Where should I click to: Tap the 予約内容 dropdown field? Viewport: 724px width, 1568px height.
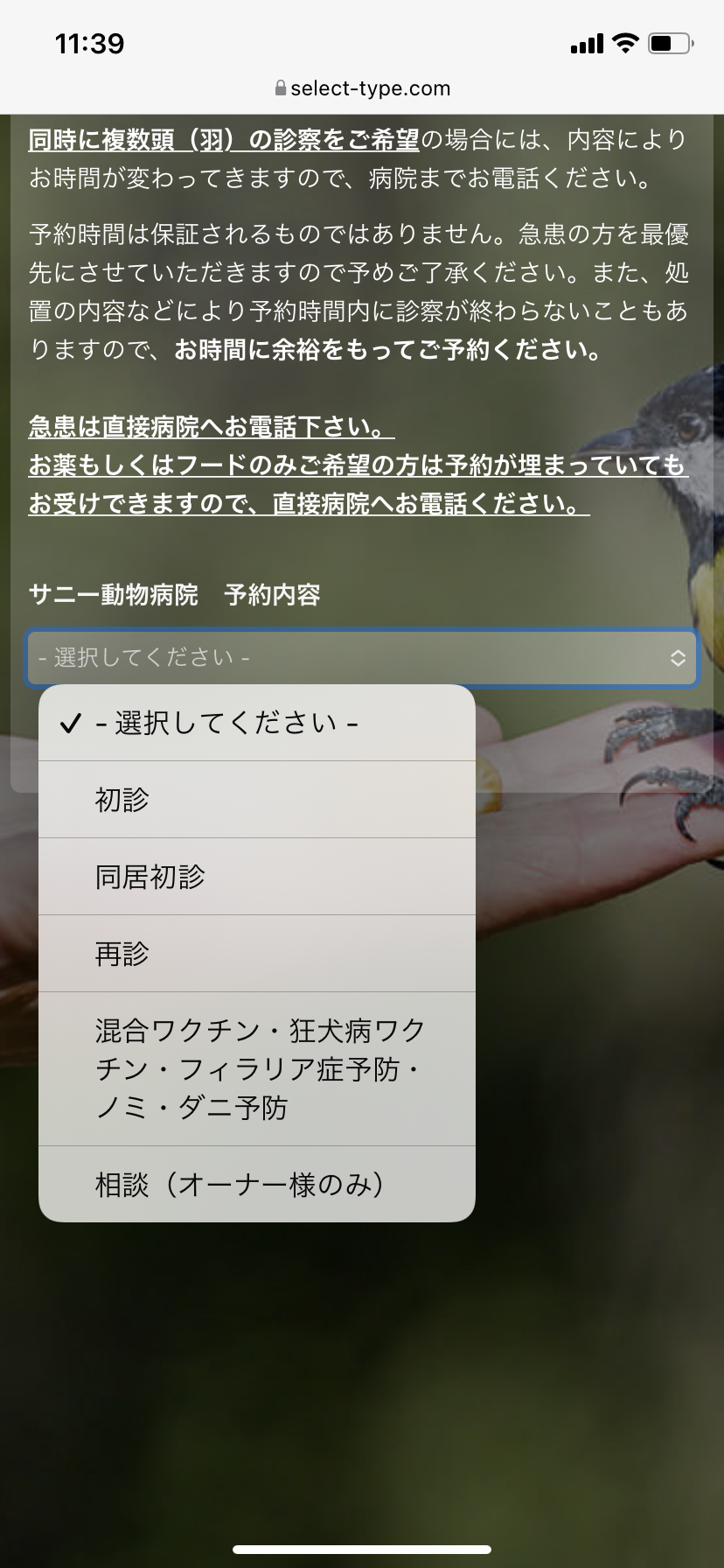click(361, 658)
